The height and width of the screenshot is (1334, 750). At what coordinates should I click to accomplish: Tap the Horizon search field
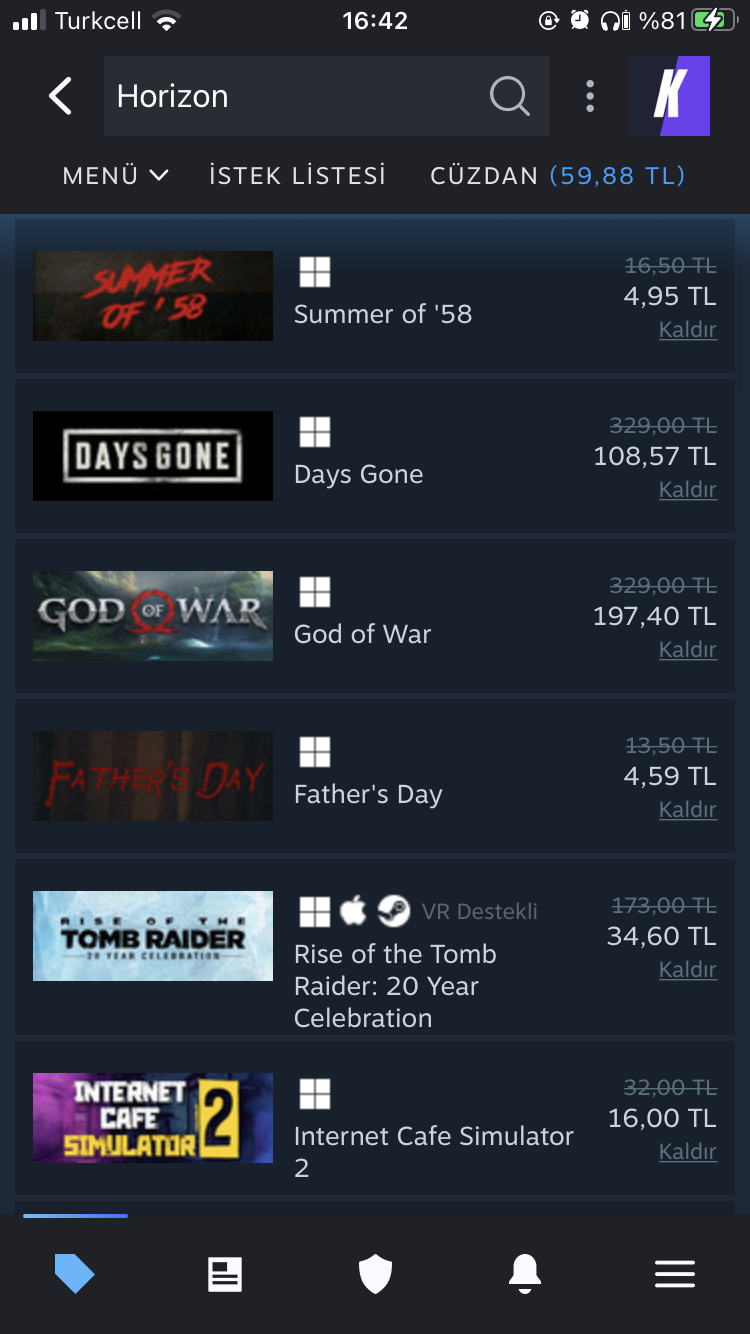click(x=290, y=97)
